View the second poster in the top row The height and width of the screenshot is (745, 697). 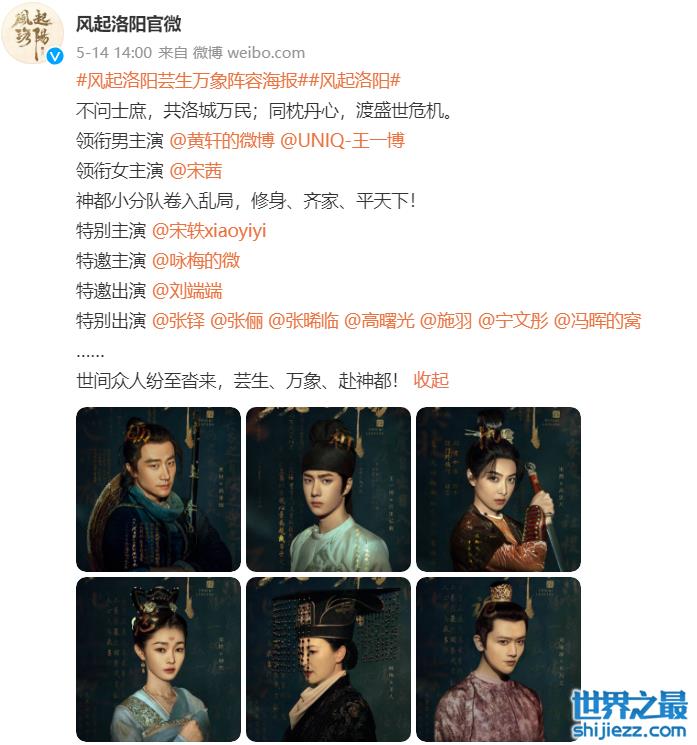(328, 489)
